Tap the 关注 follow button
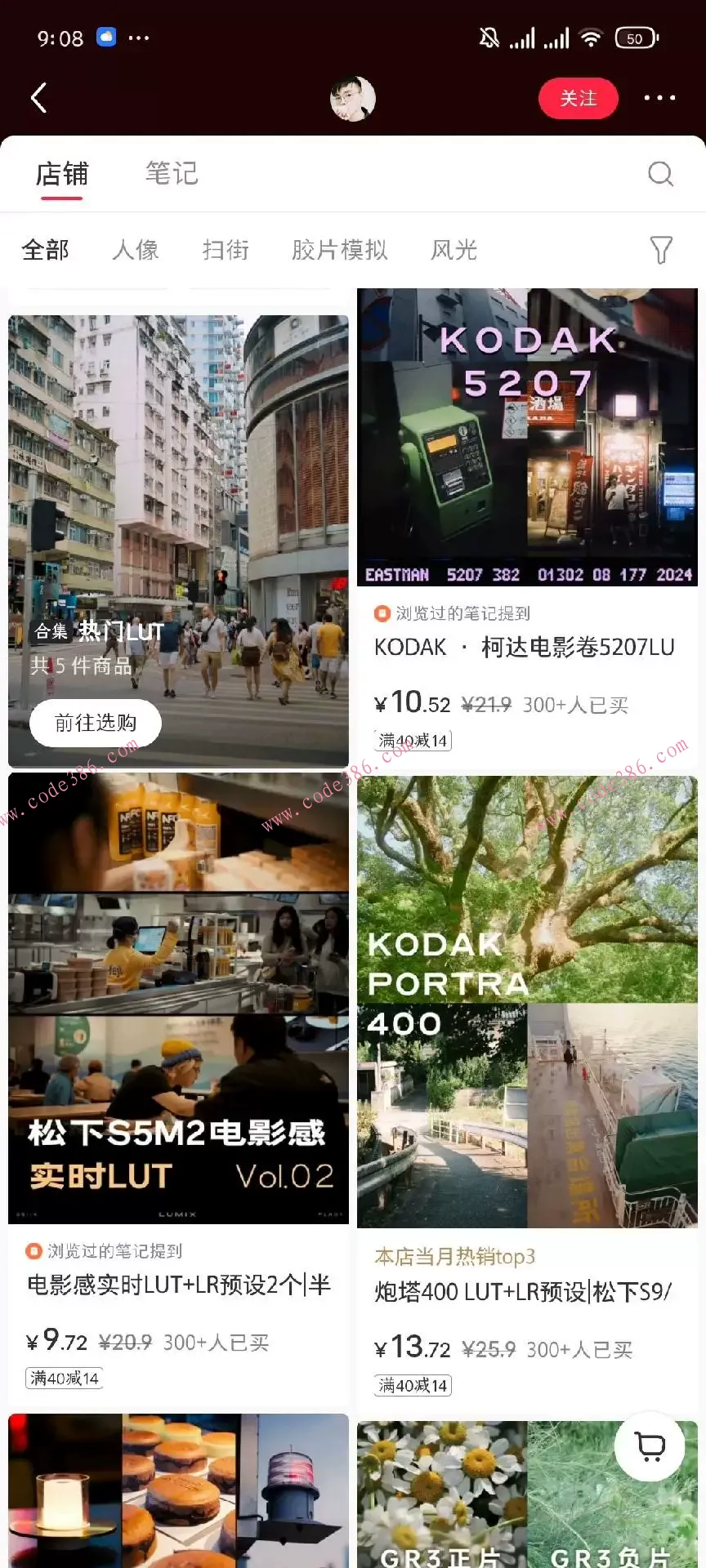The width and height of the screenshot is (706, 1568). [579, 97]
